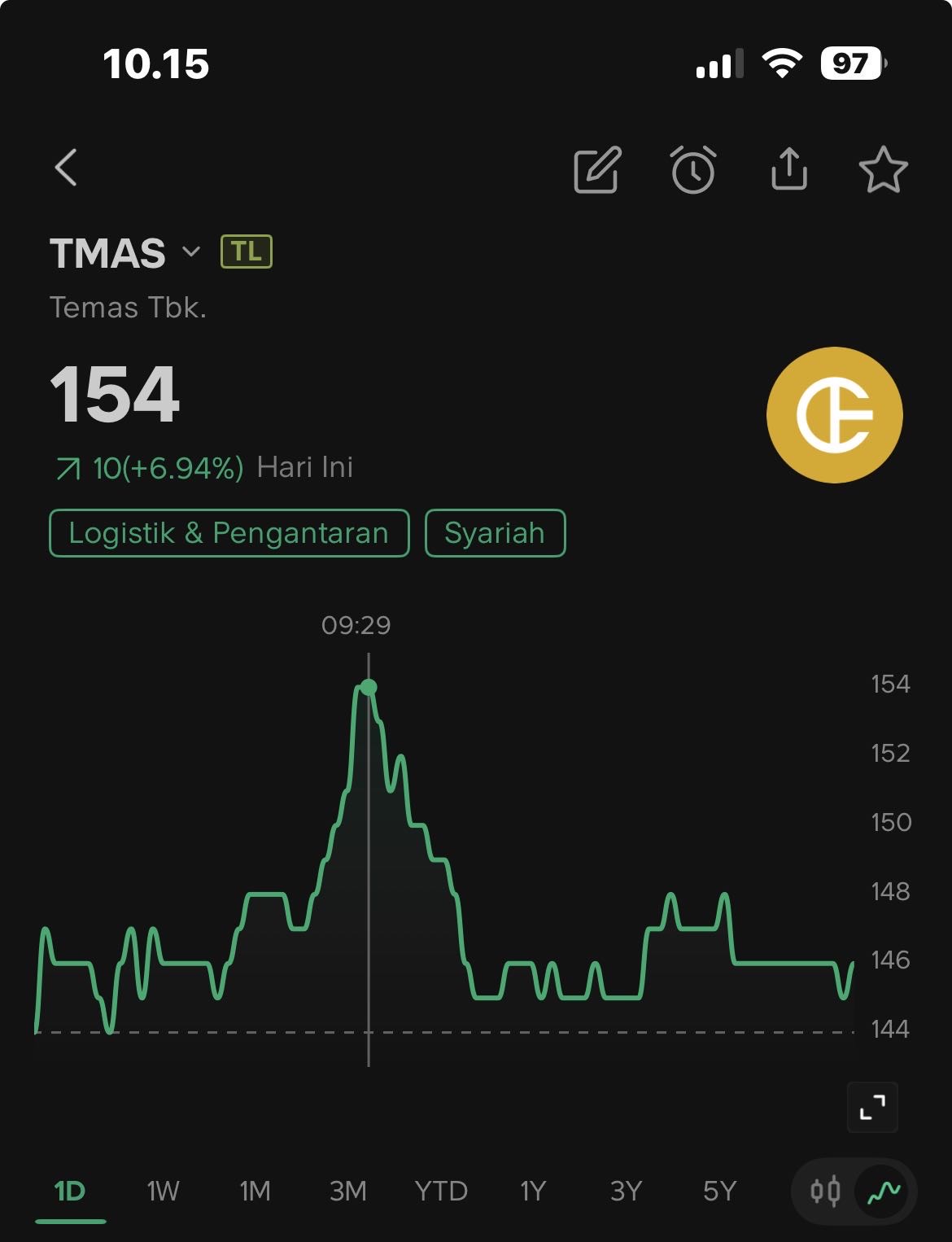Expand the chart to fullscreen
This screenshot has width=952, height=1242.
click(x=871, y=1106)
